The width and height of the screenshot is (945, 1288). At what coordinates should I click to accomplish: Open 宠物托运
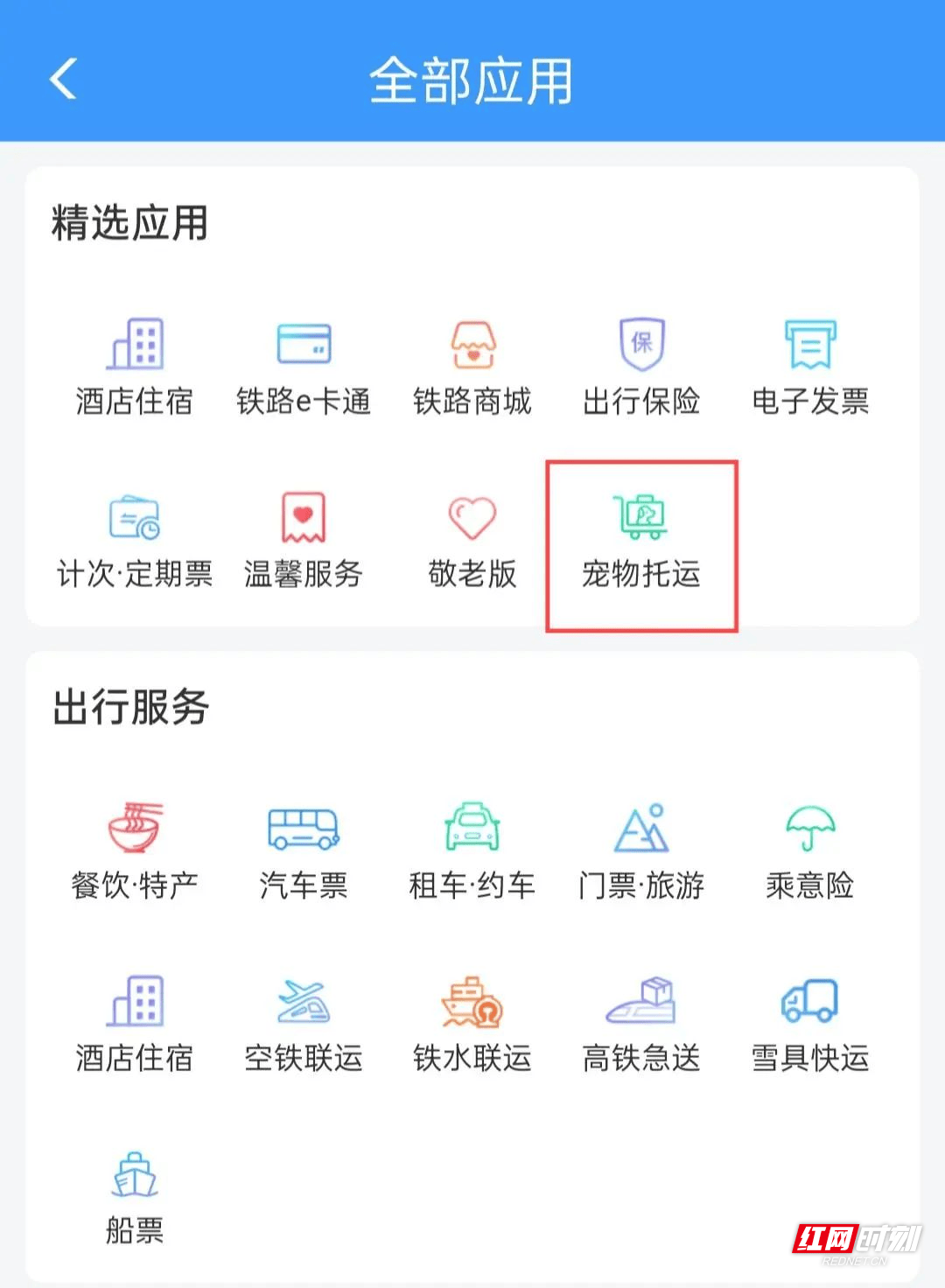tap(641, 539)
